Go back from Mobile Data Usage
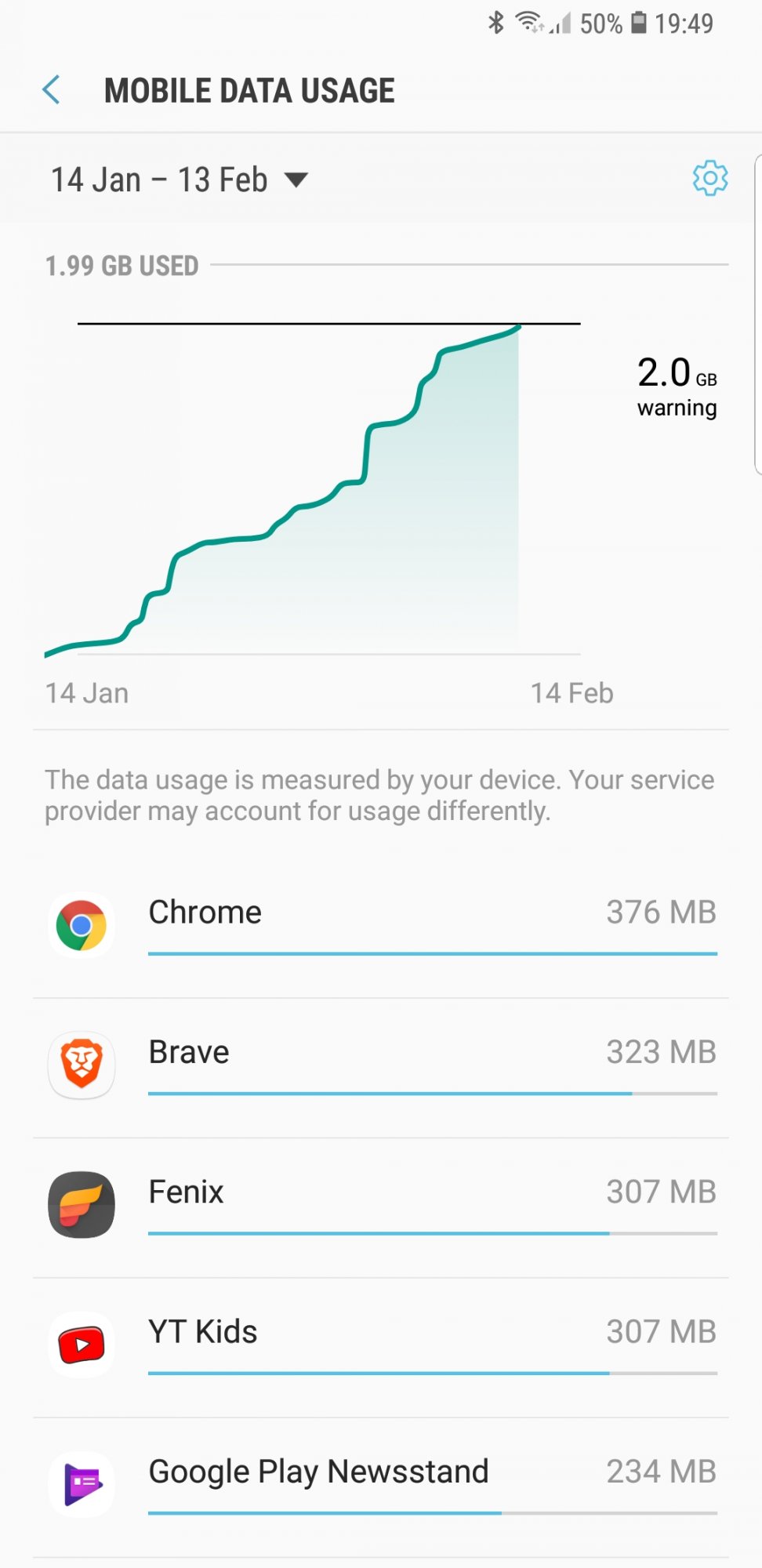Screen dimensions: 762x1568 [52, 90]
